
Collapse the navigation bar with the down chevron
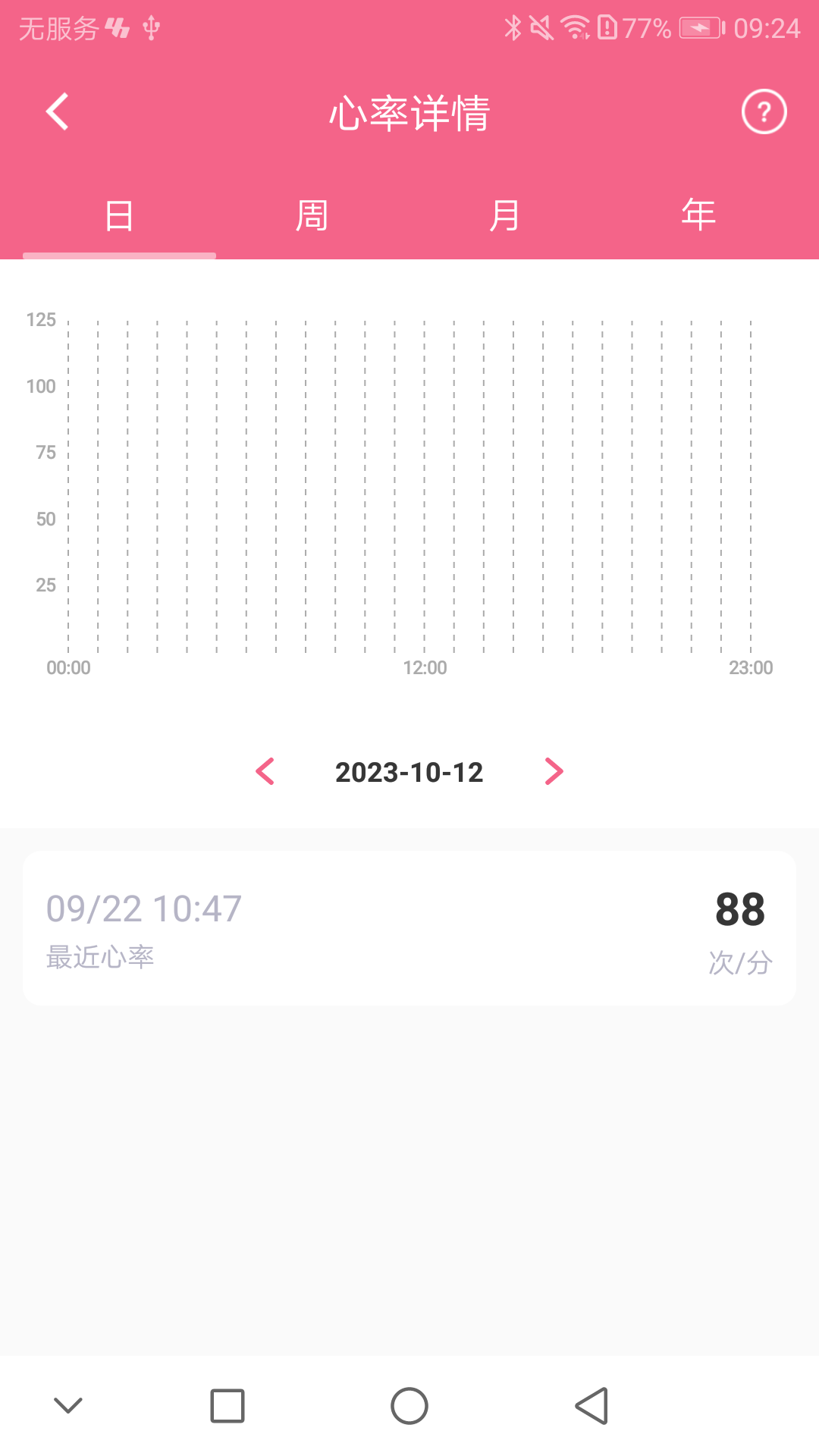click(68, 1404)
